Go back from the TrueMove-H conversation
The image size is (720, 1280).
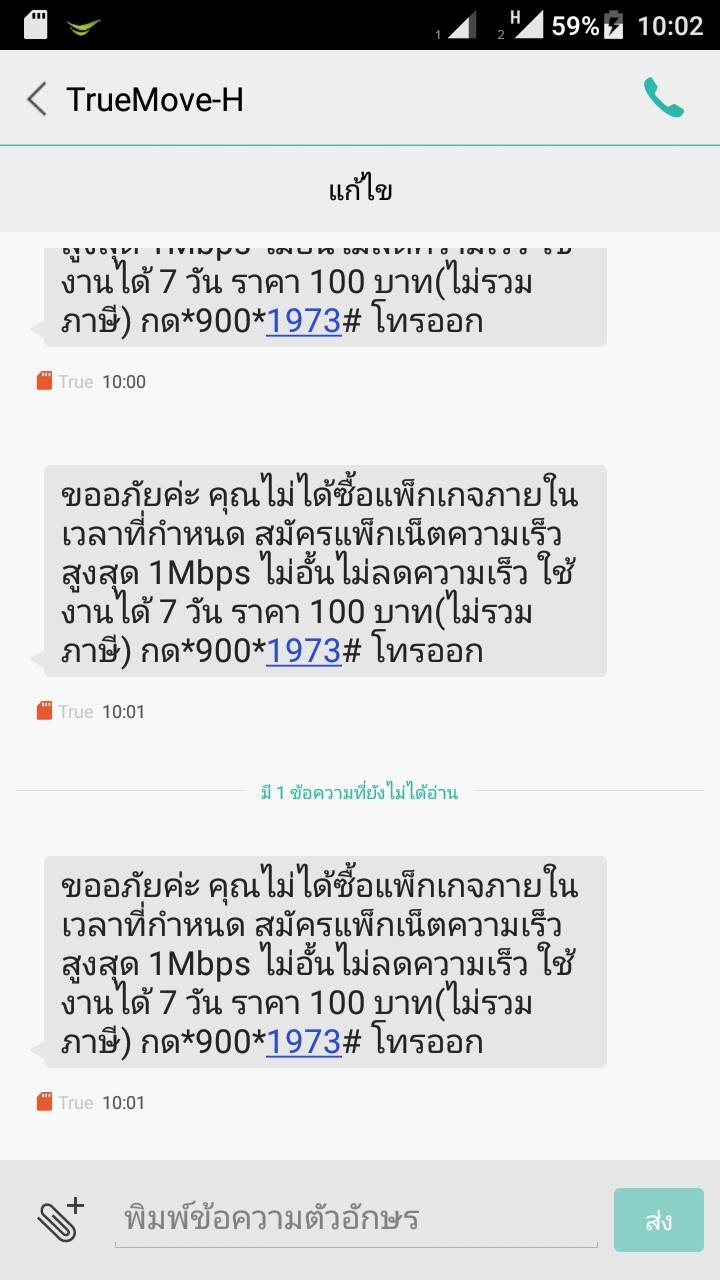coord(37,99)
